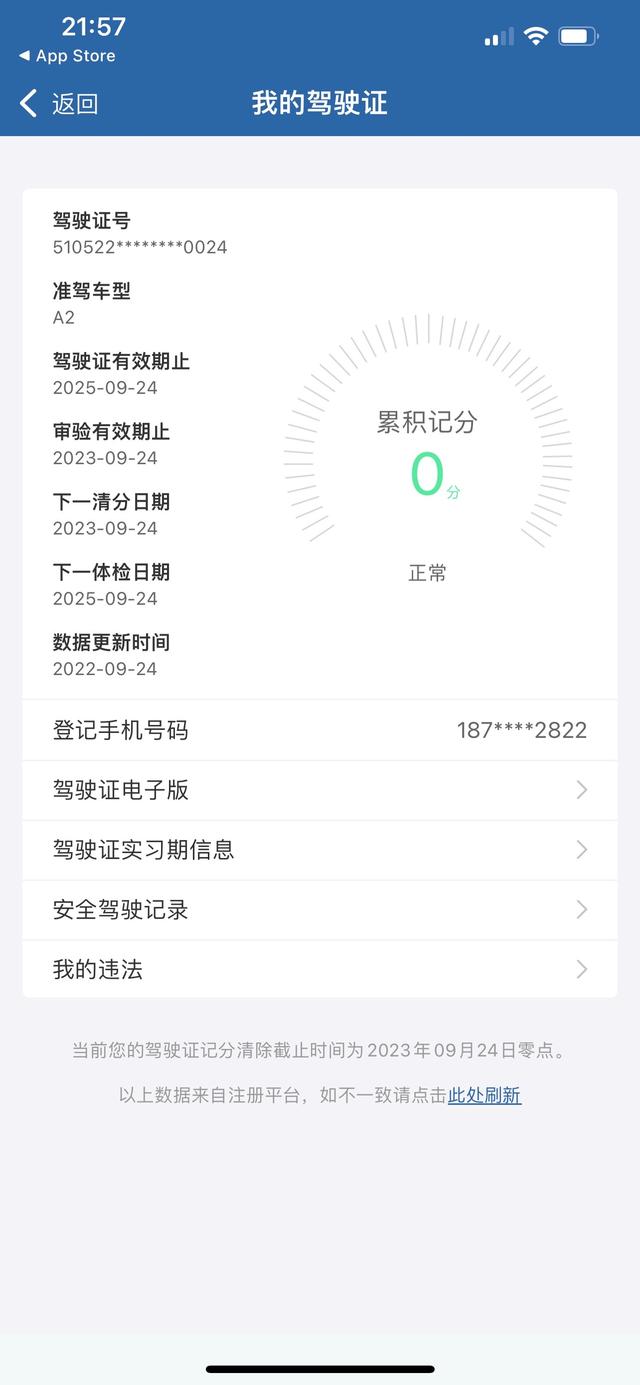Image resolution: width=640 pixels, height=1385 pixels.
Task: Open 安全驾驶记录
Action: (x=320, y=910)
